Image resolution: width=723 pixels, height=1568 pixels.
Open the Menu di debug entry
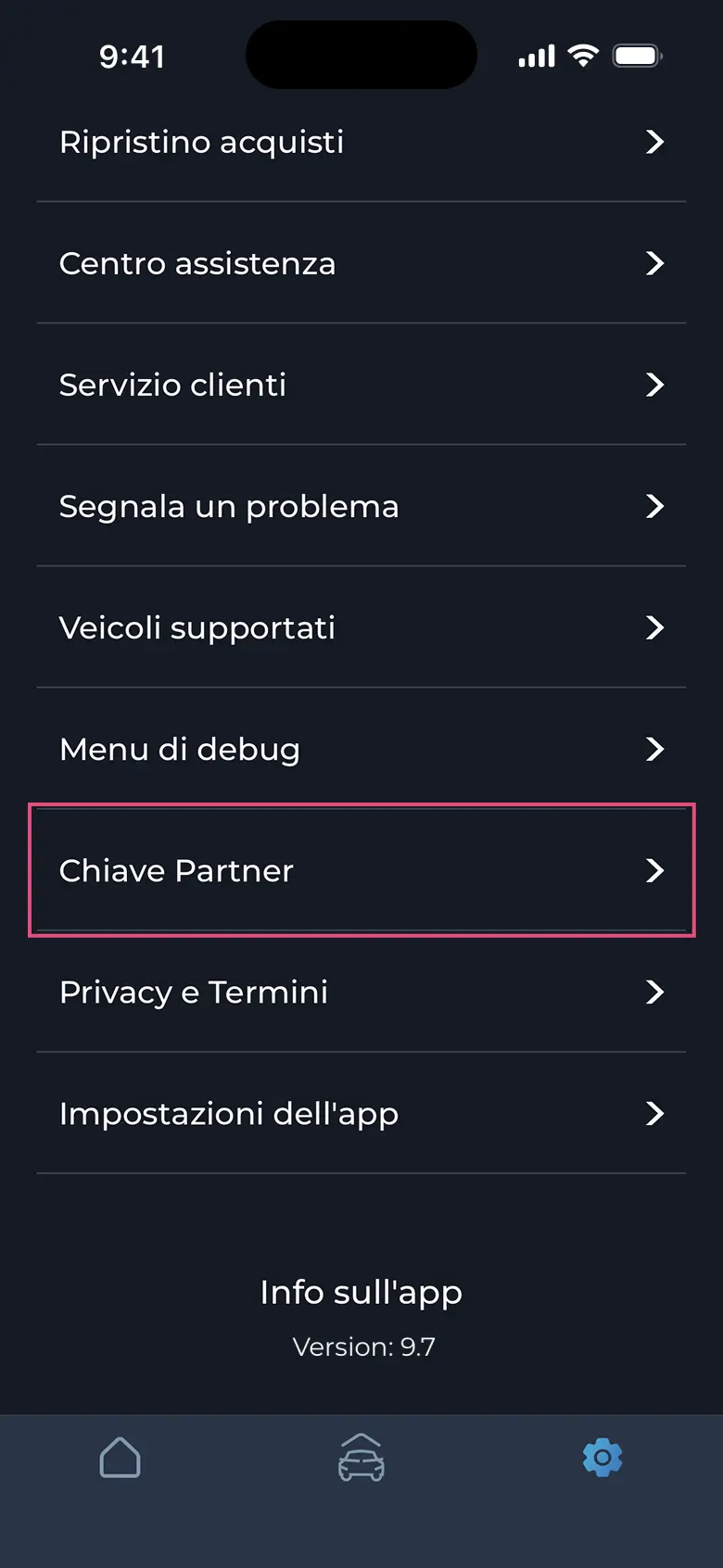coord(179,750)
